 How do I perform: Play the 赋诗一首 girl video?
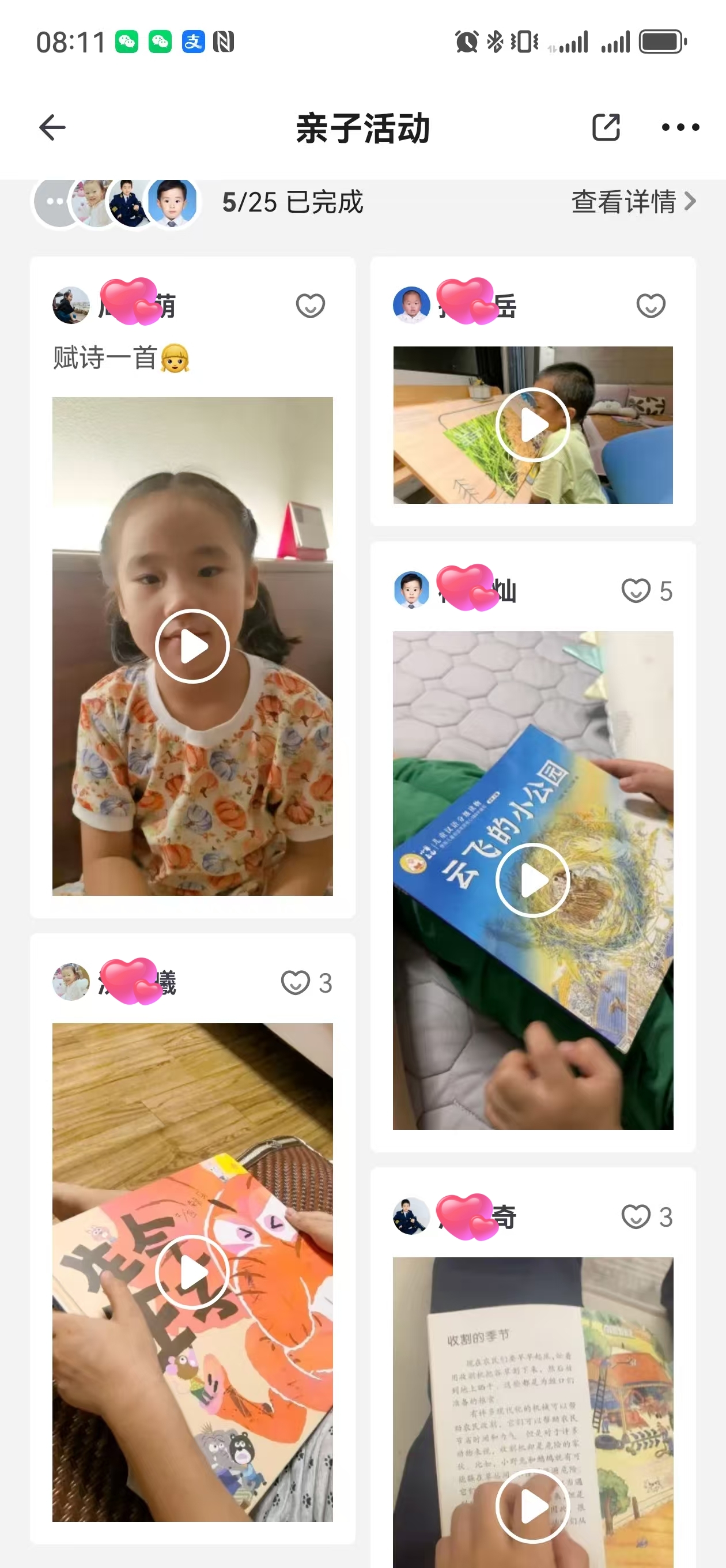(192, 646)
